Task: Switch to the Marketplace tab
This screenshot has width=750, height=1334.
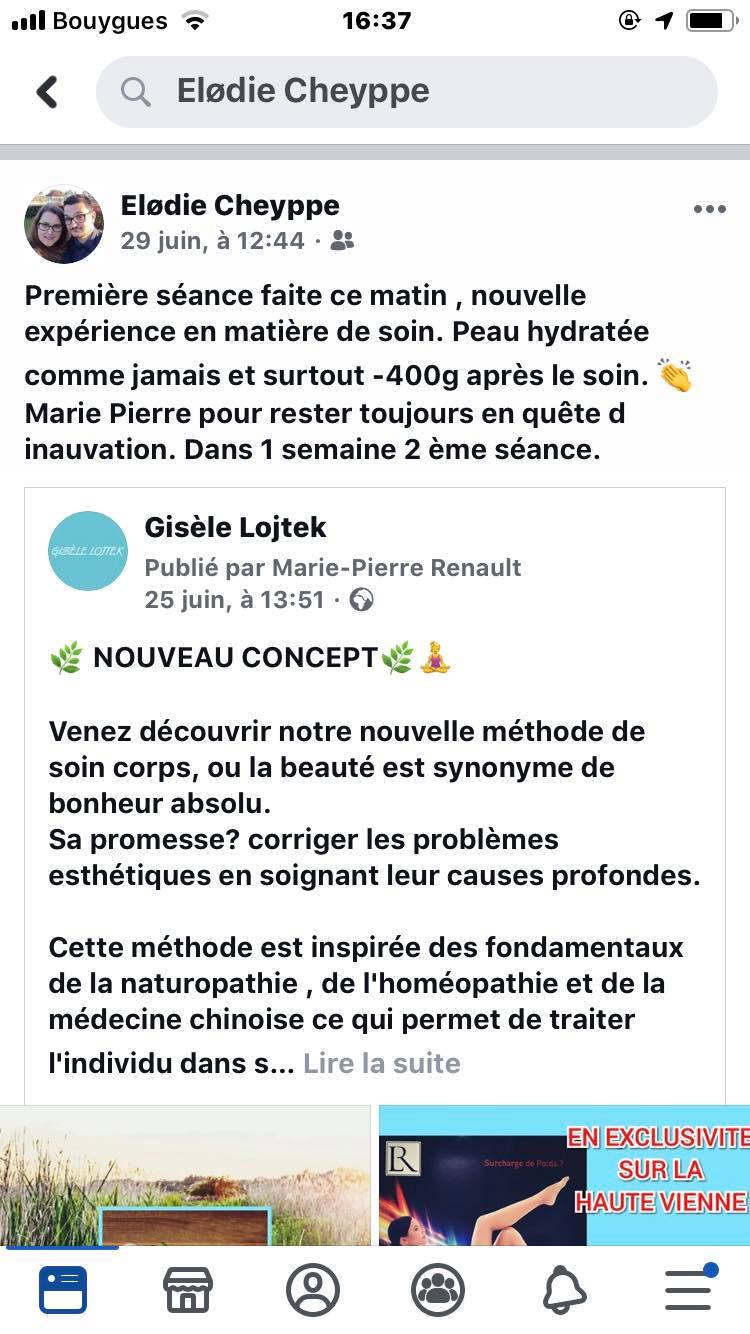Action: pyautogui.click(x=188, y=1290)
